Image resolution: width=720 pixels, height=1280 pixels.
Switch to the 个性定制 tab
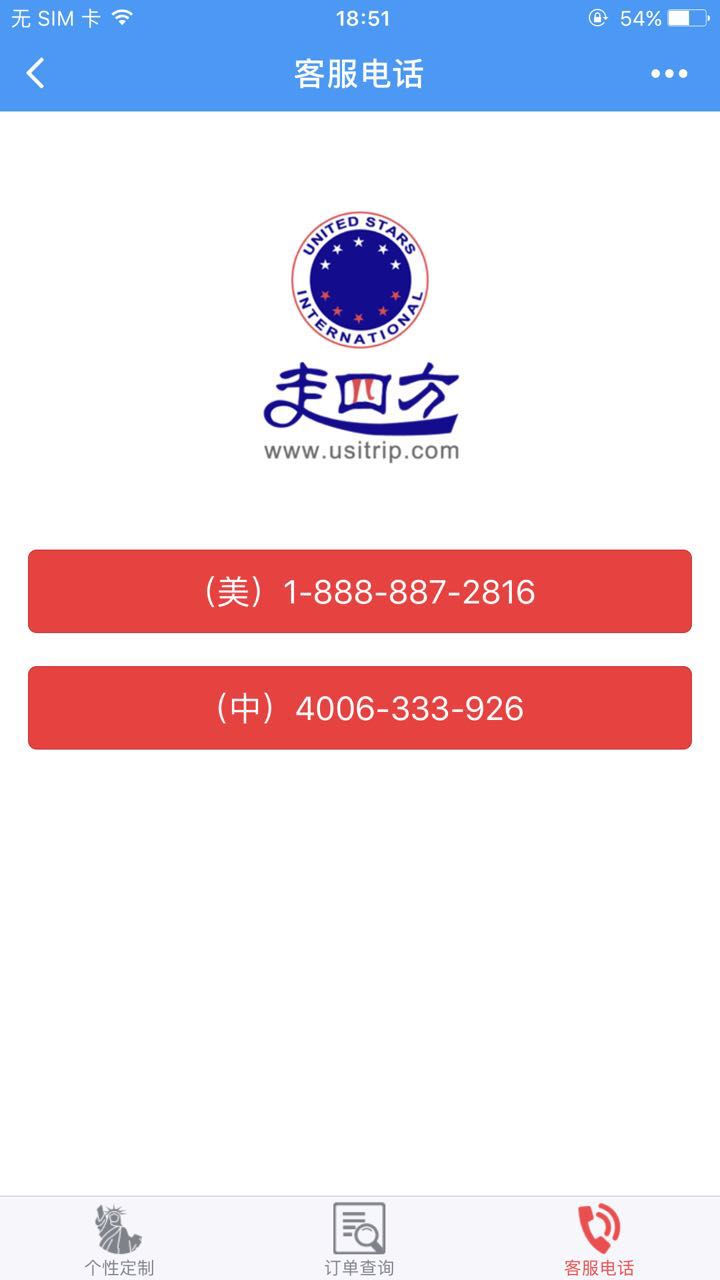119,1240
